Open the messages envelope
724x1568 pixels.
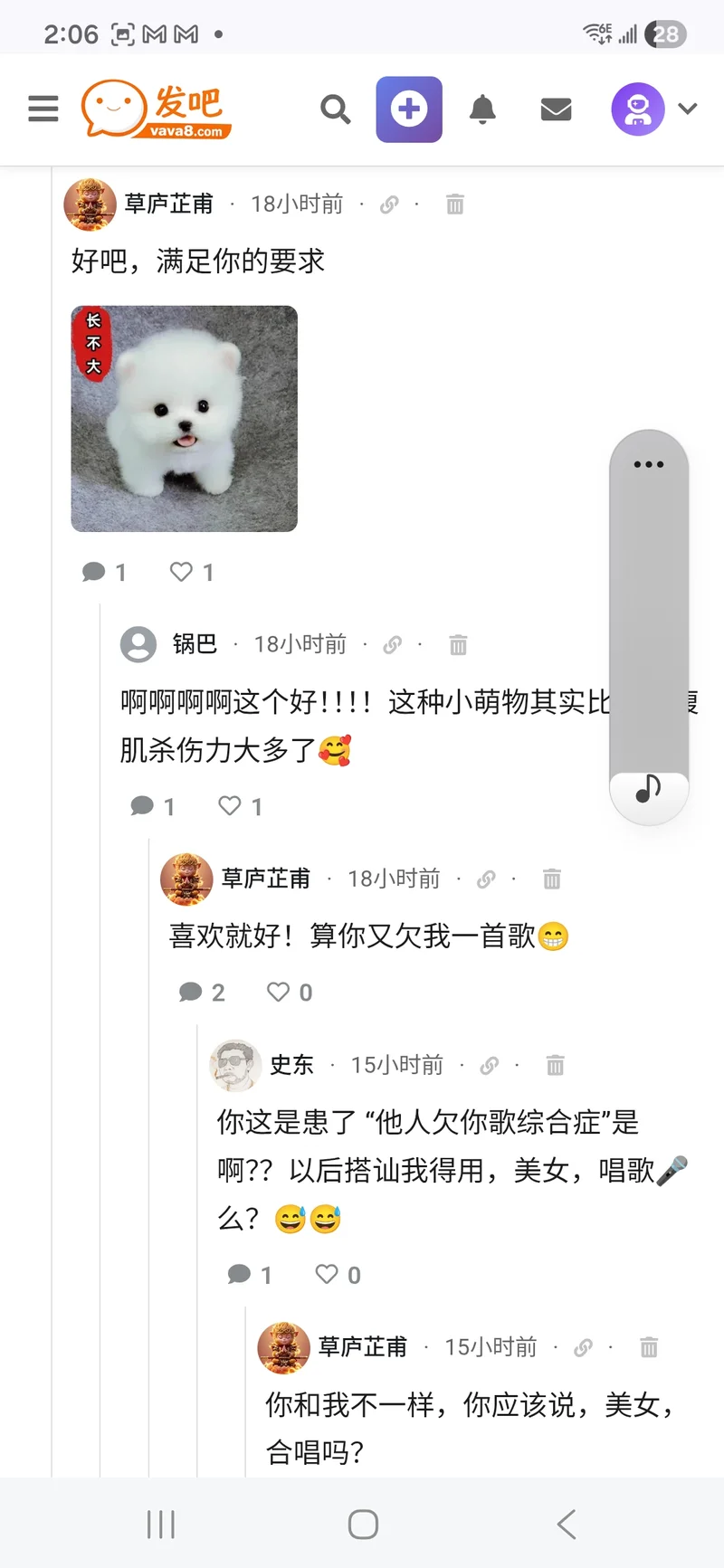(x=556, y=109)
